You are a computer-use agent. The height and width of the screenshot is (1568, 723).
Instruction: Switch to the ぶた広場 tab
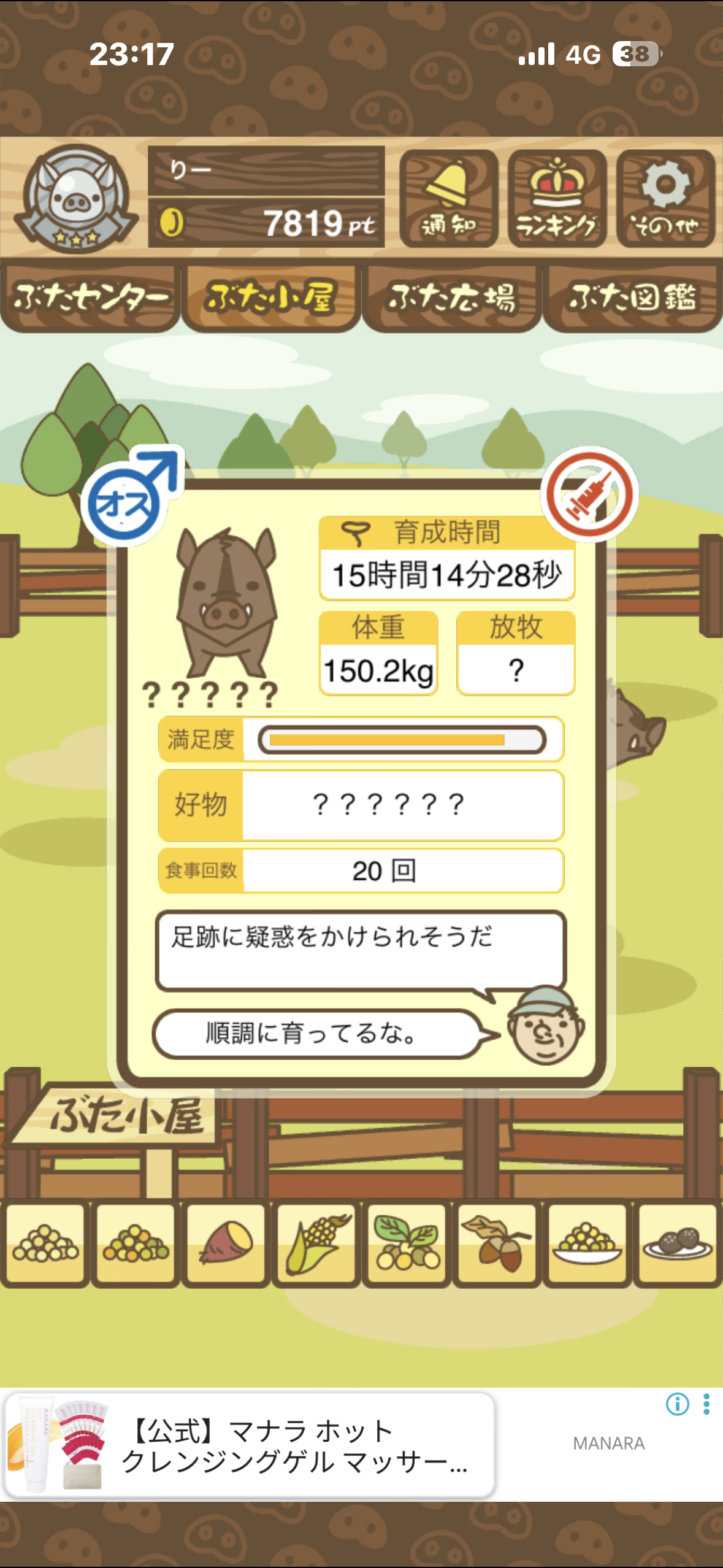tap(451, 298)
